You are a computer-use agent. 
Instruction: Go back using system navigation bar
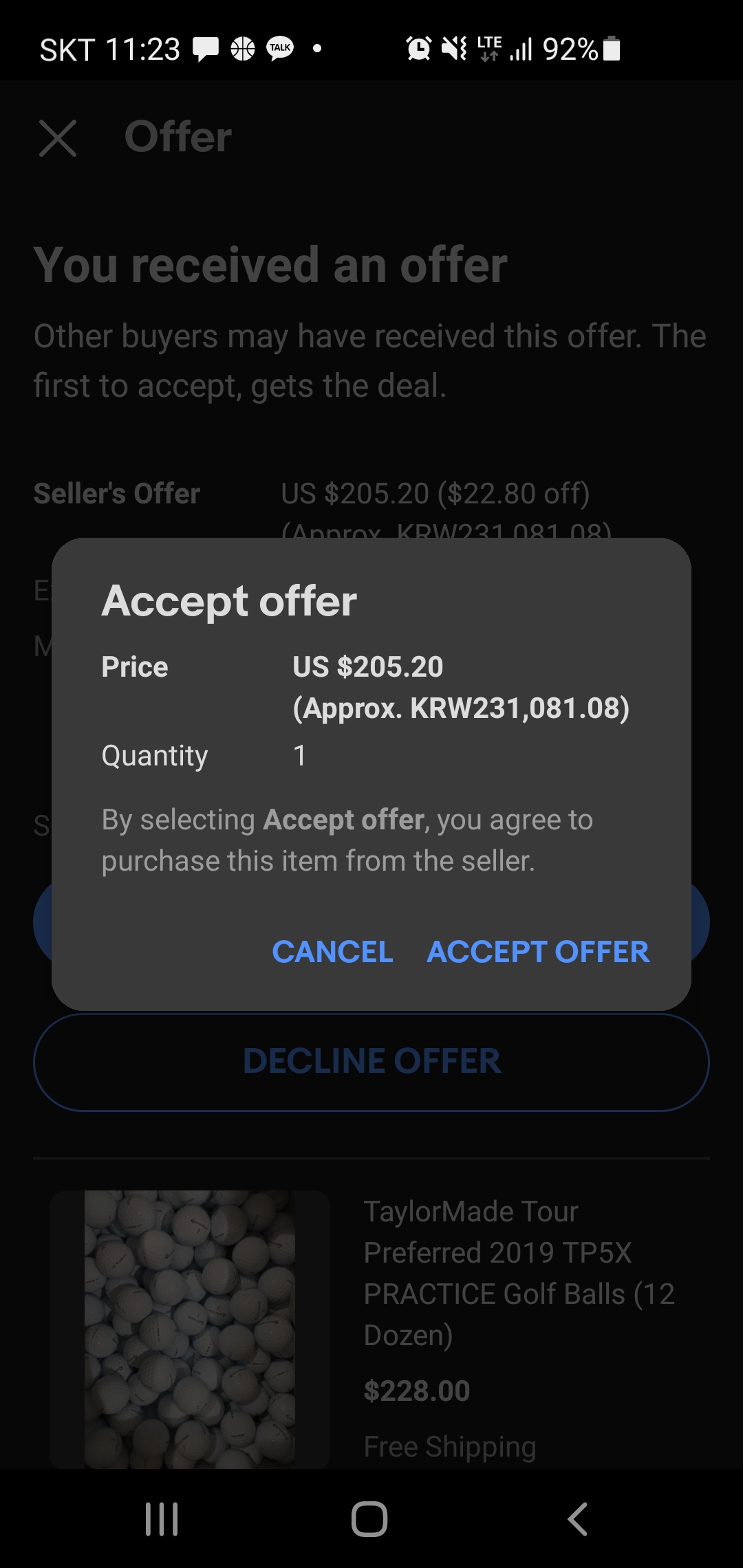577,1519
